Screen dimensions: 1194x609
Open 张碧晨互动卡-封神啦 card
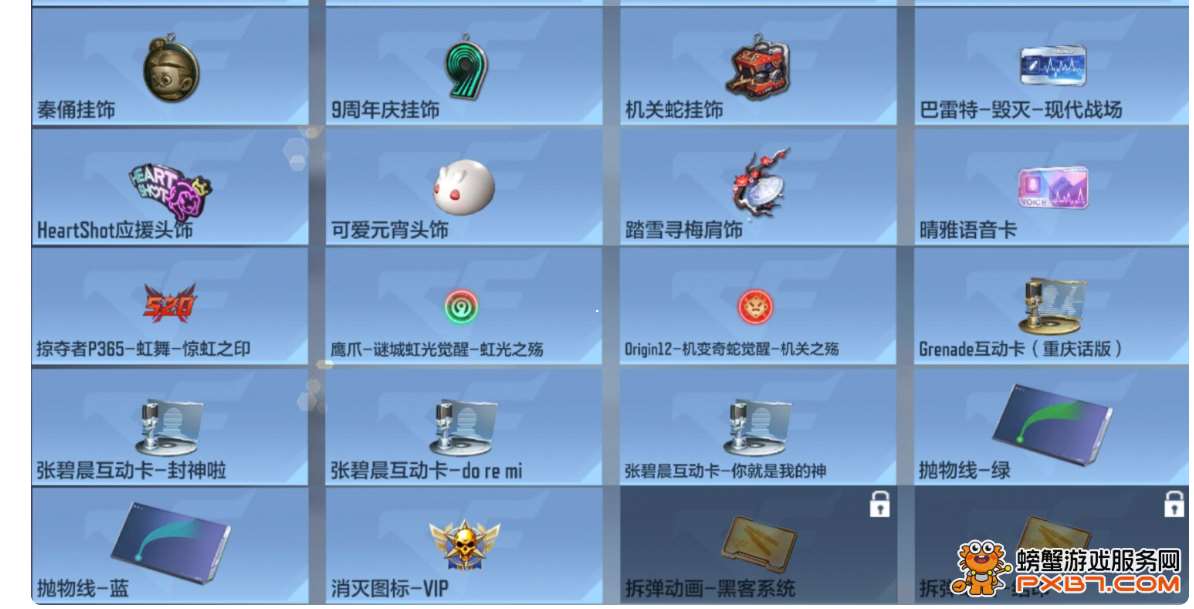(170, 427)
